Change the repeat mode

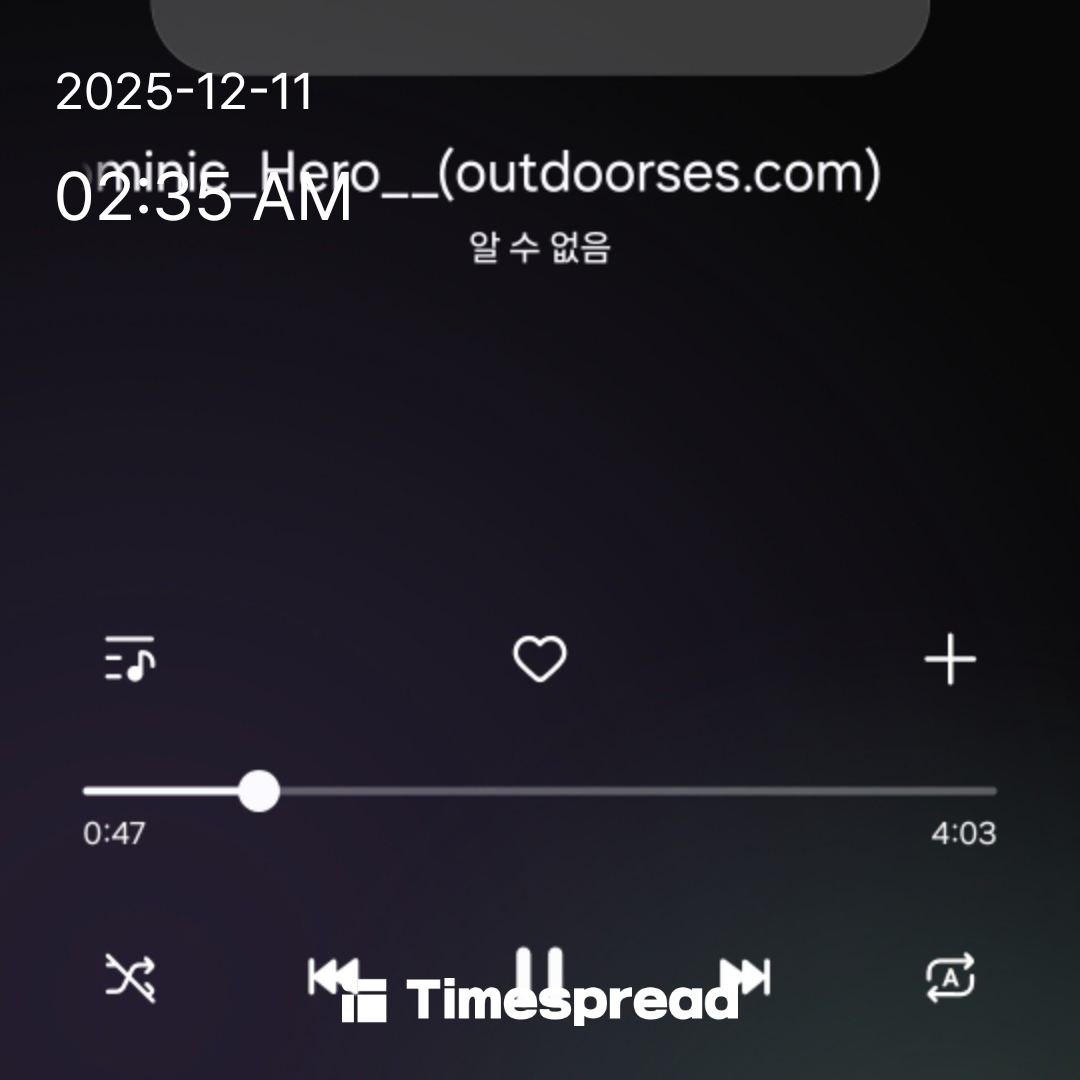tap(950, 977)
